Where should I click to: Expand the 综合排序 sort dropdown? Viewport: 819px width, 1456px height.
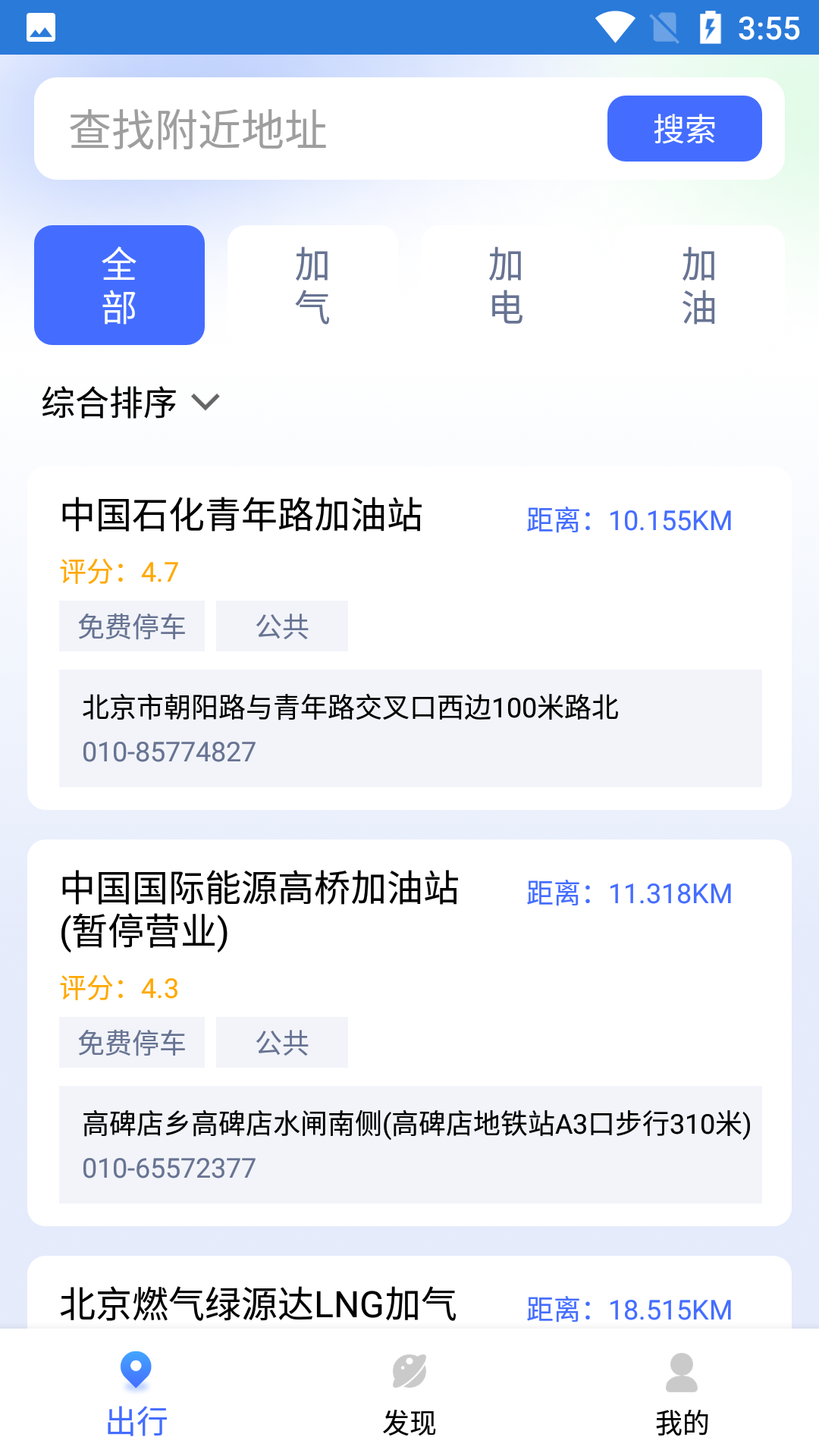[x=130, y=402]
